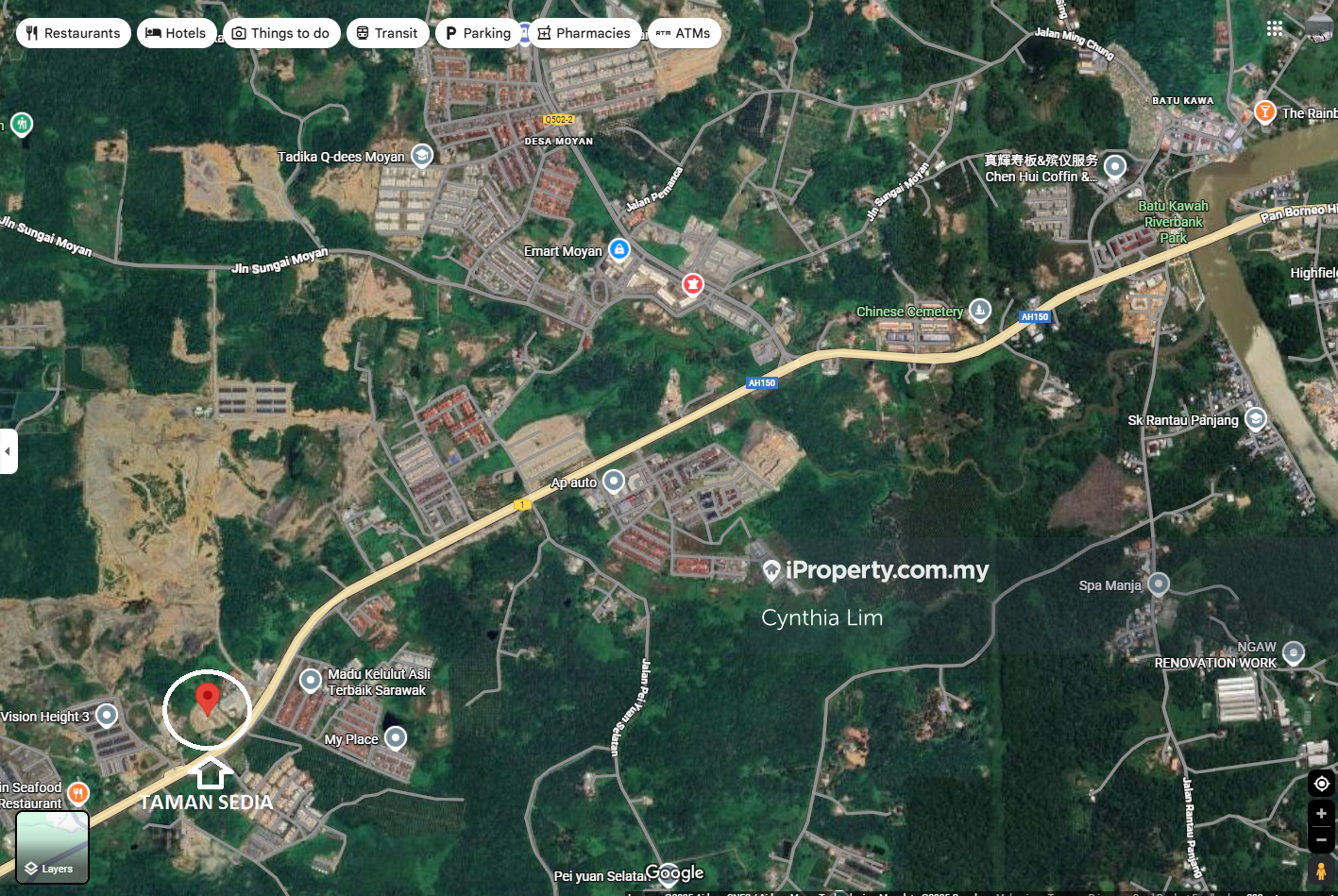Zoom in with the plus button
Viewport: 1338px width, 896px height.
1321,813
